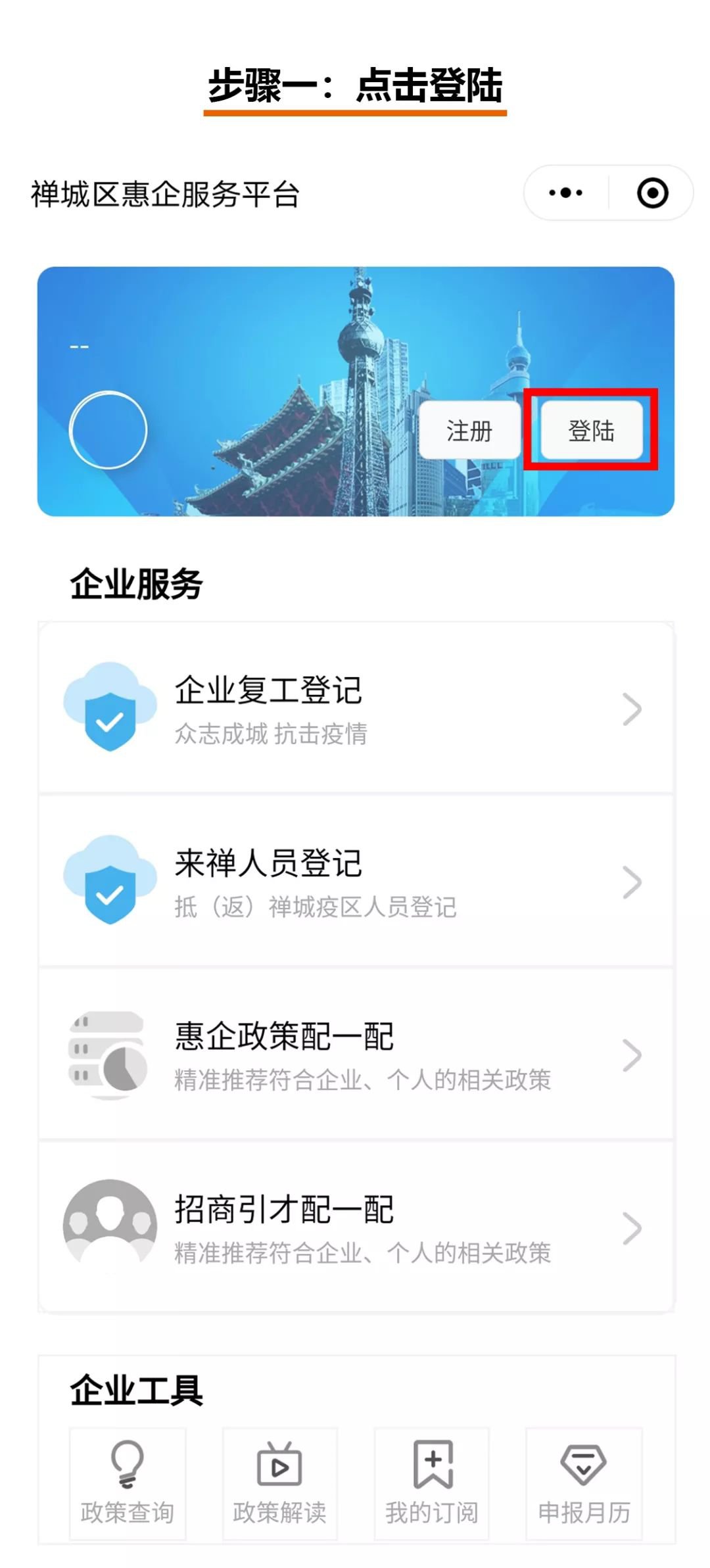
Task: Open 企业复工登记 service
Action: [355, 709]
